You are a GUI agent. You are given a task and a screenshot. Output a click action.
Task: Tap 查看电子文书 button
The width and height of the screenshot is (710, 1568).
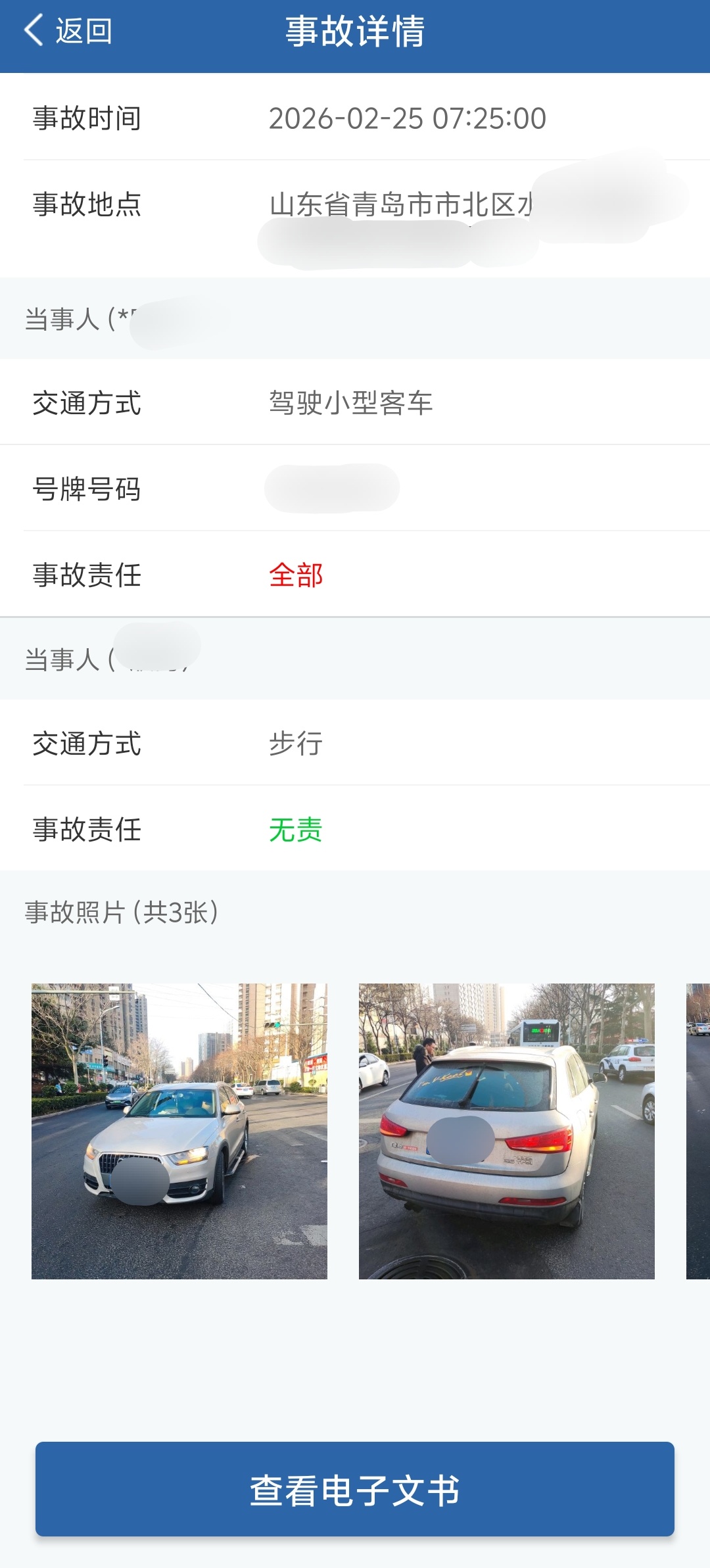[x=355, y=1489]
